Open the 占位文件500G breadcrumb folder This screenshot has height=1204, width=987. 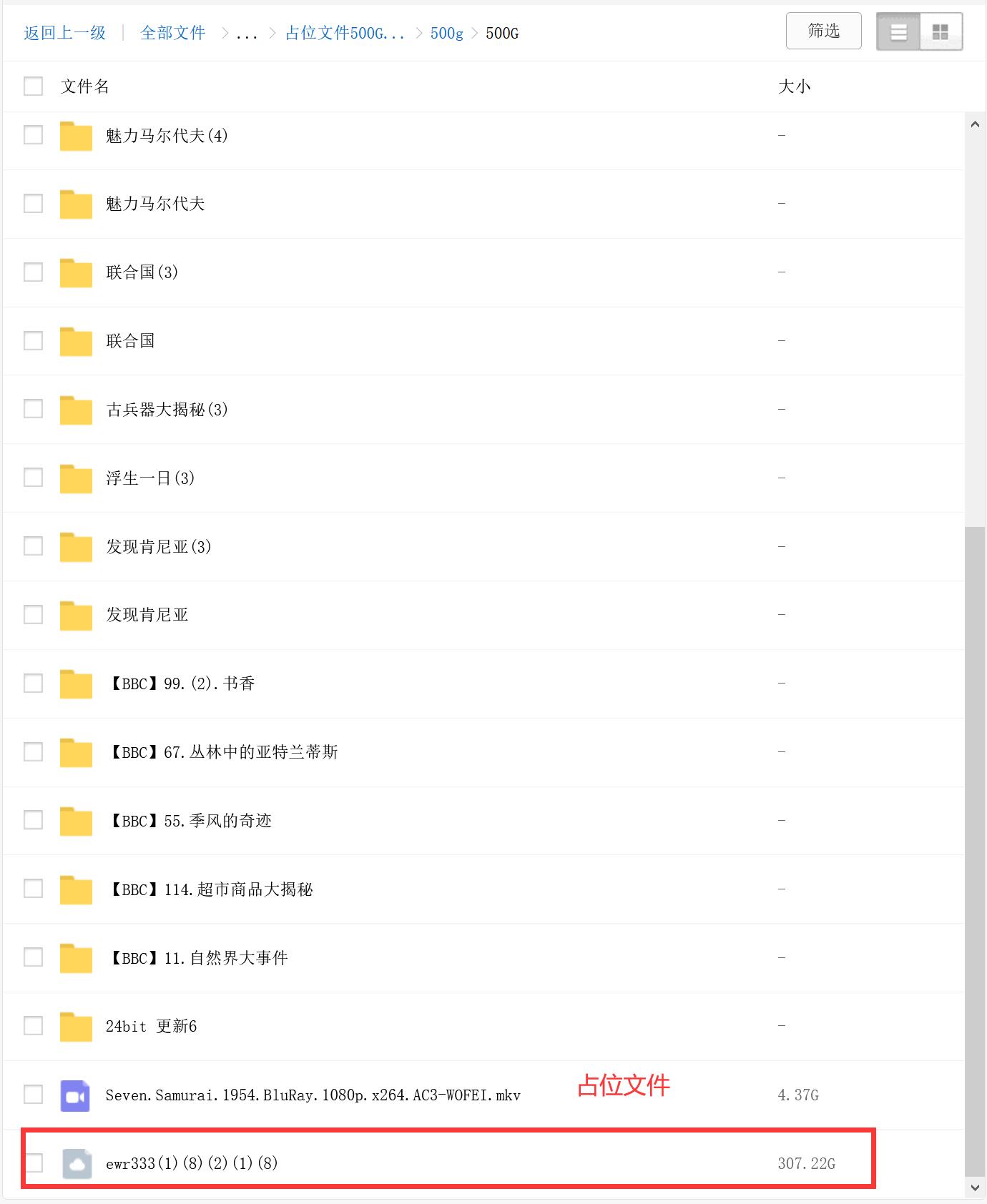[x=345, y=33]
